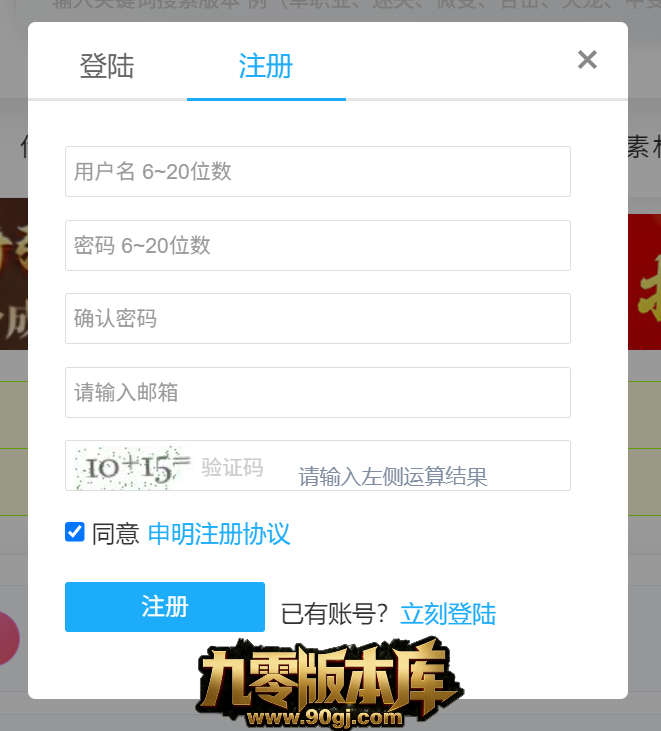Switch to the 登陆 tab
661x731 pixels.
(107, 67)
